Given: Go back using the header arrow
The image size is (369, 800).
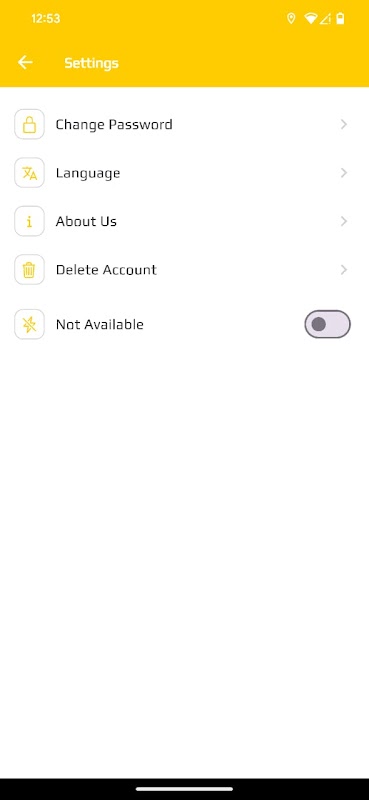Looking at the screenshot, I should tap(25, 63).
